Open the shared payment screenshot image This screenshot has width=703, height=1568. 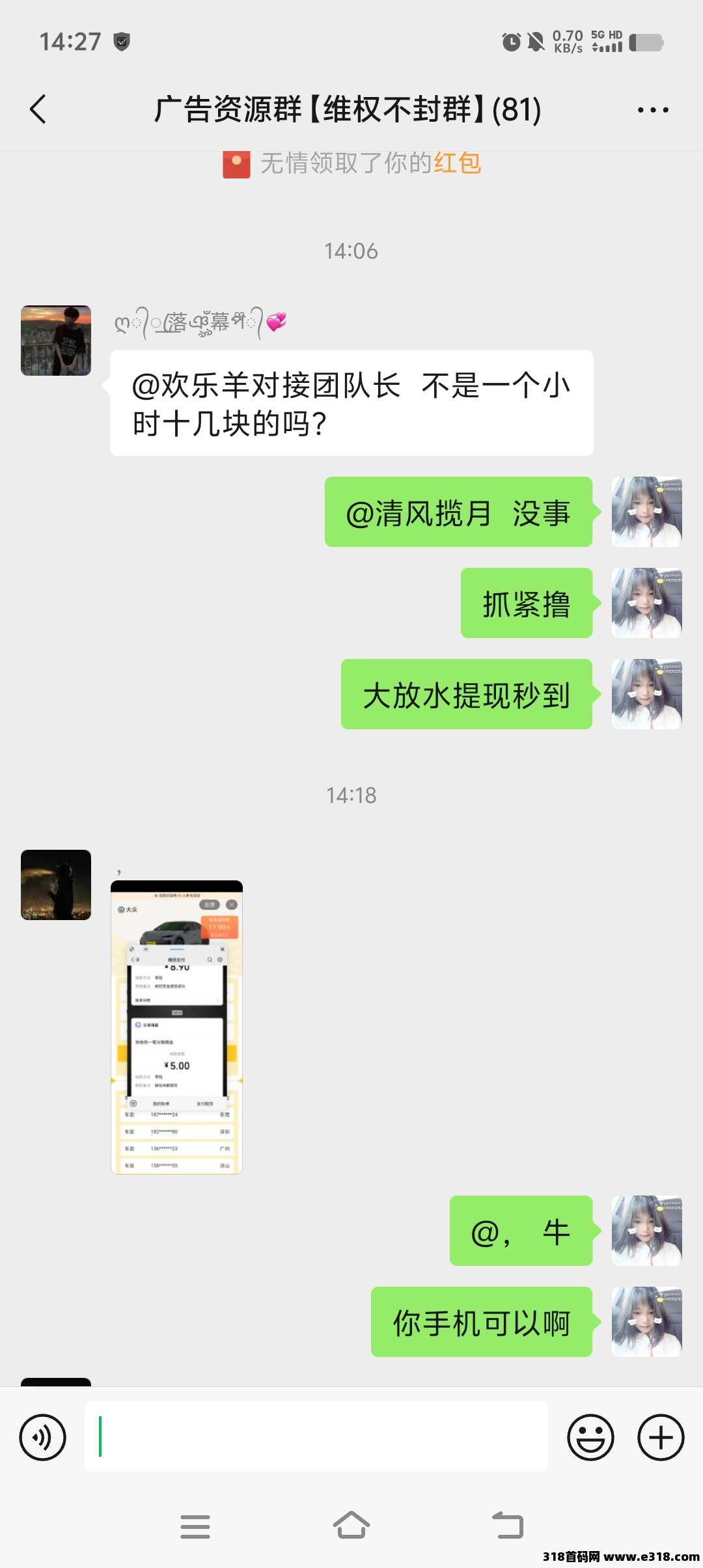click(176, 1027)
